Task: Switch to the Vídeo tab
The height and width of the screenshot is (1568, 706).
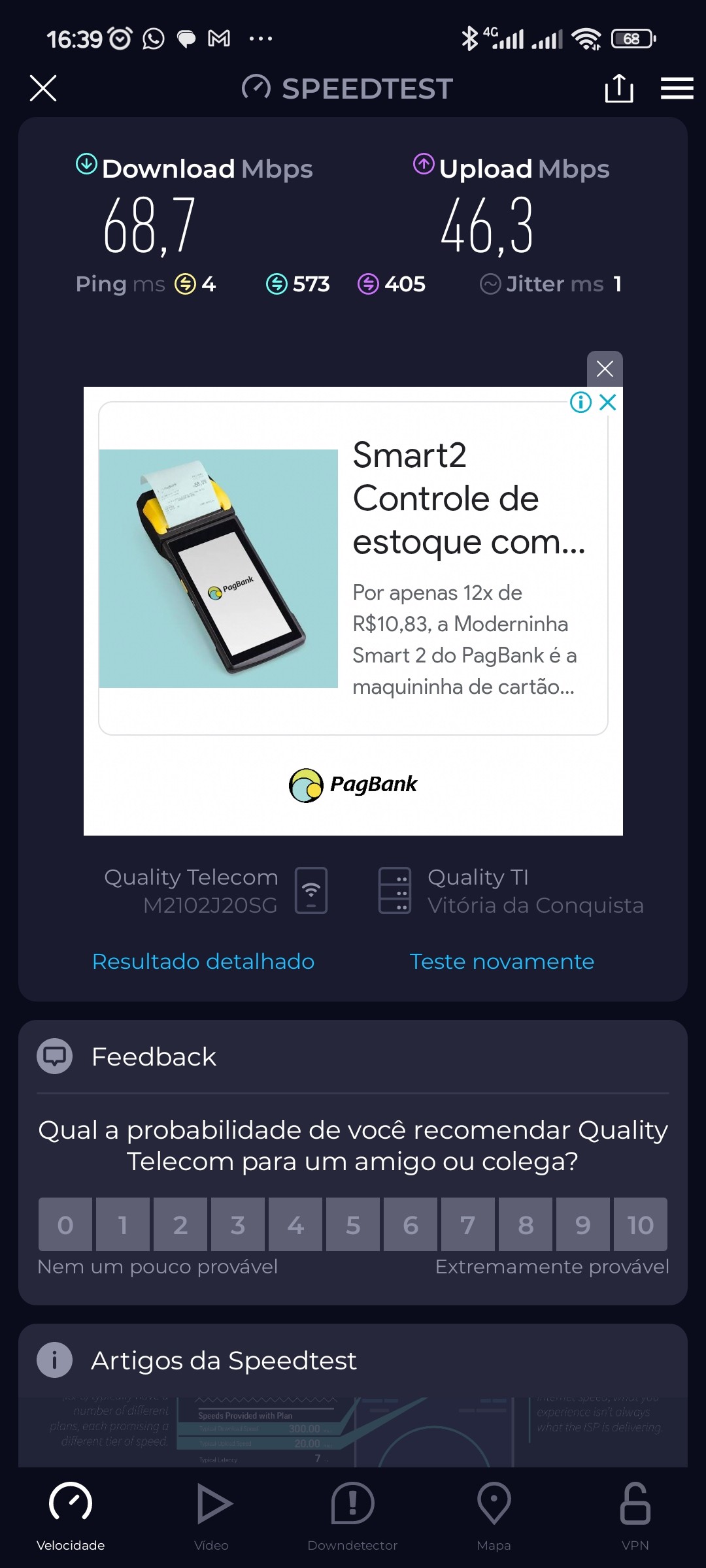Action: click(212, 1516)
